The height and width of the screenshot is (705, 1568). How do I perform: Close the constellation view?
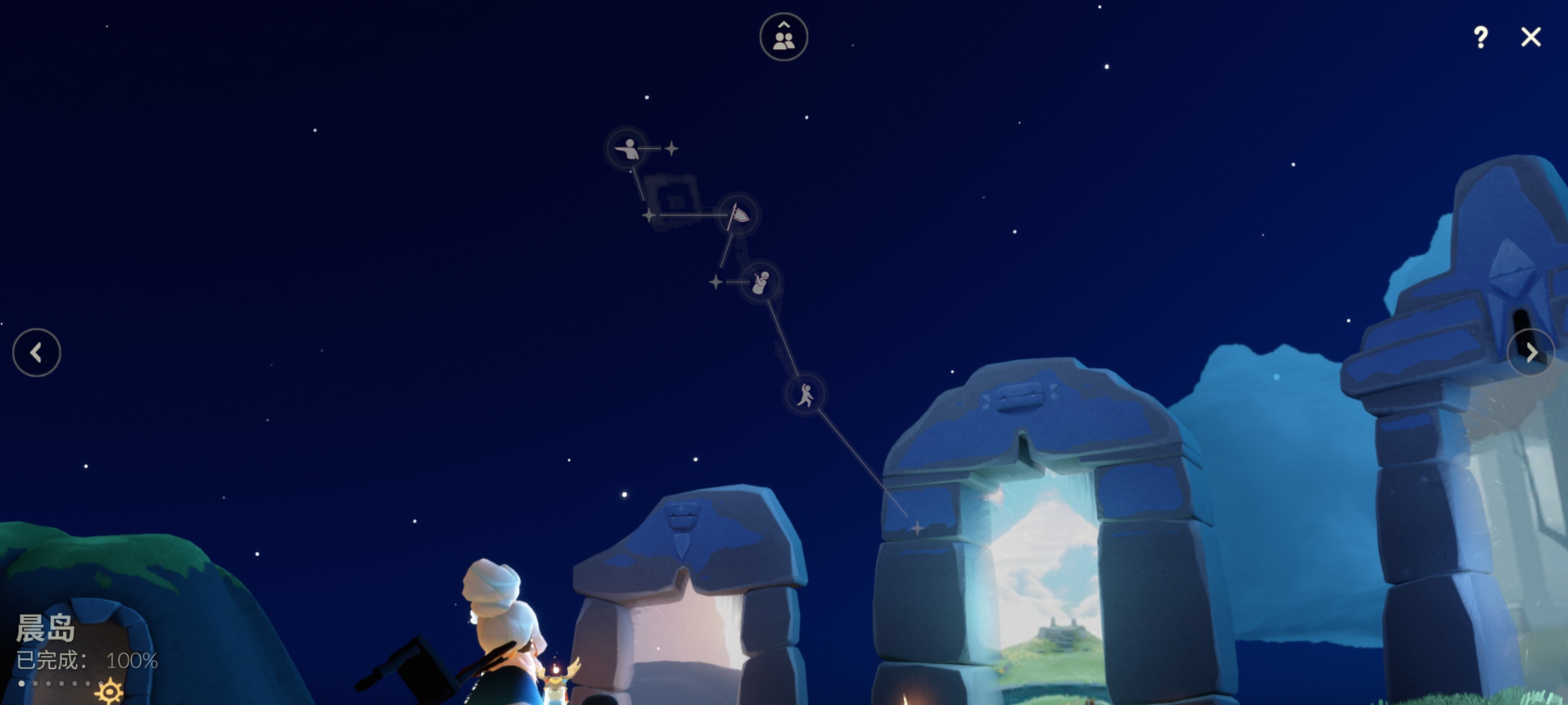(x=1530, y=37)
